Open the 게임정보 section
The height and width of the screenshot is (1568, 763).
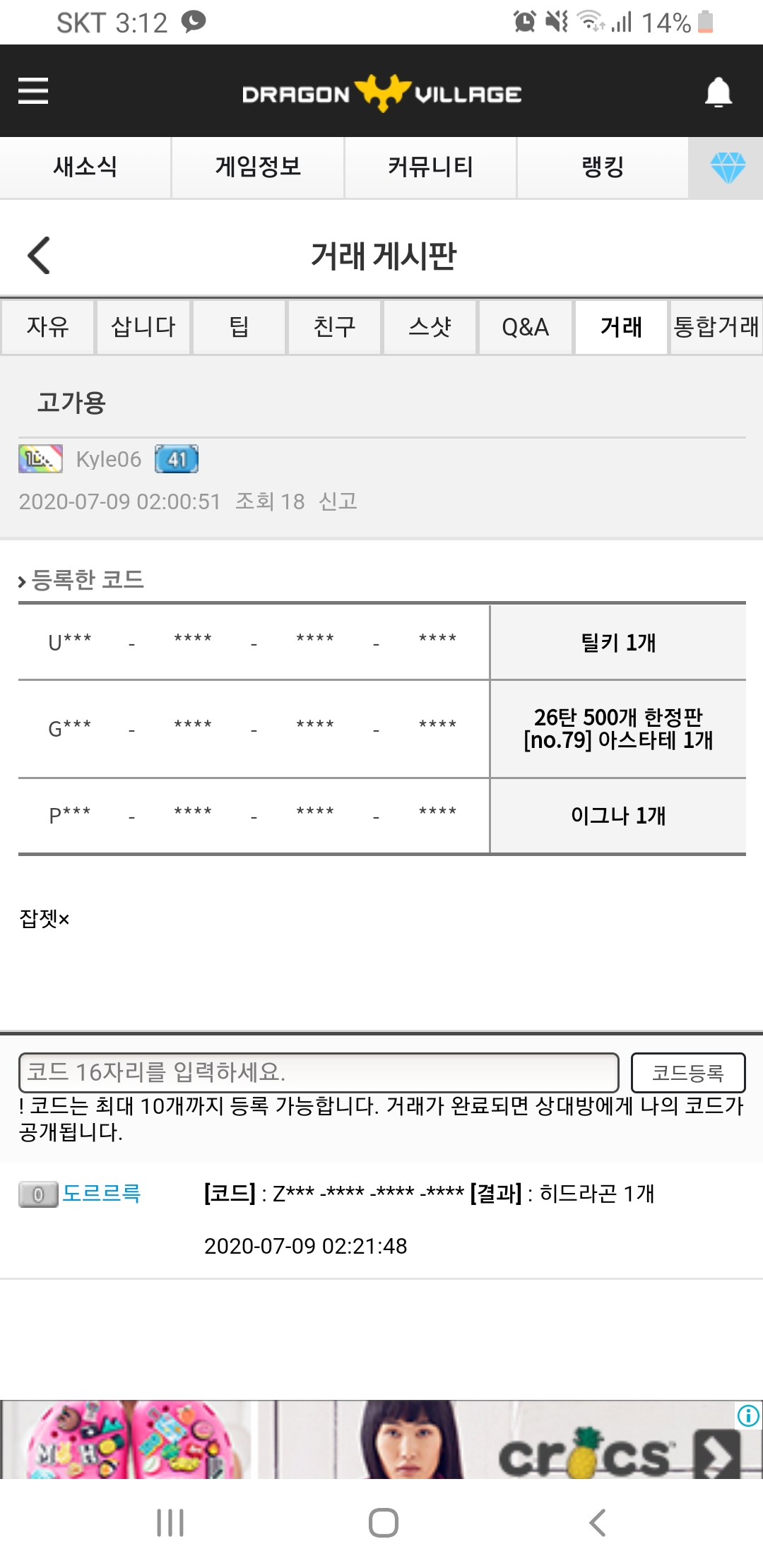click(258, 167)
